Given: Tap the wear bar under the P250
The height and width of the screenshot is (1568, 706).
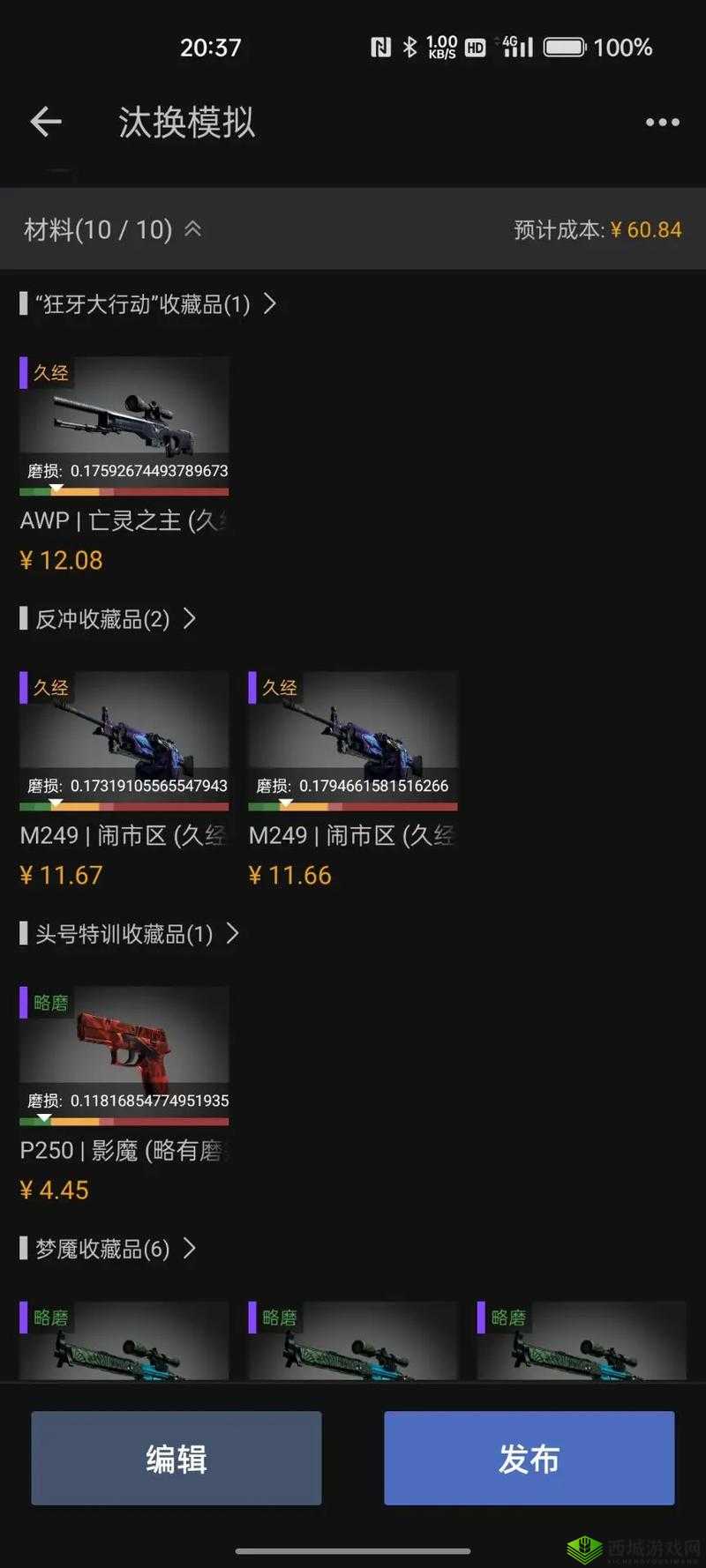Looking at the screenshot, I should coord(124,1122).
